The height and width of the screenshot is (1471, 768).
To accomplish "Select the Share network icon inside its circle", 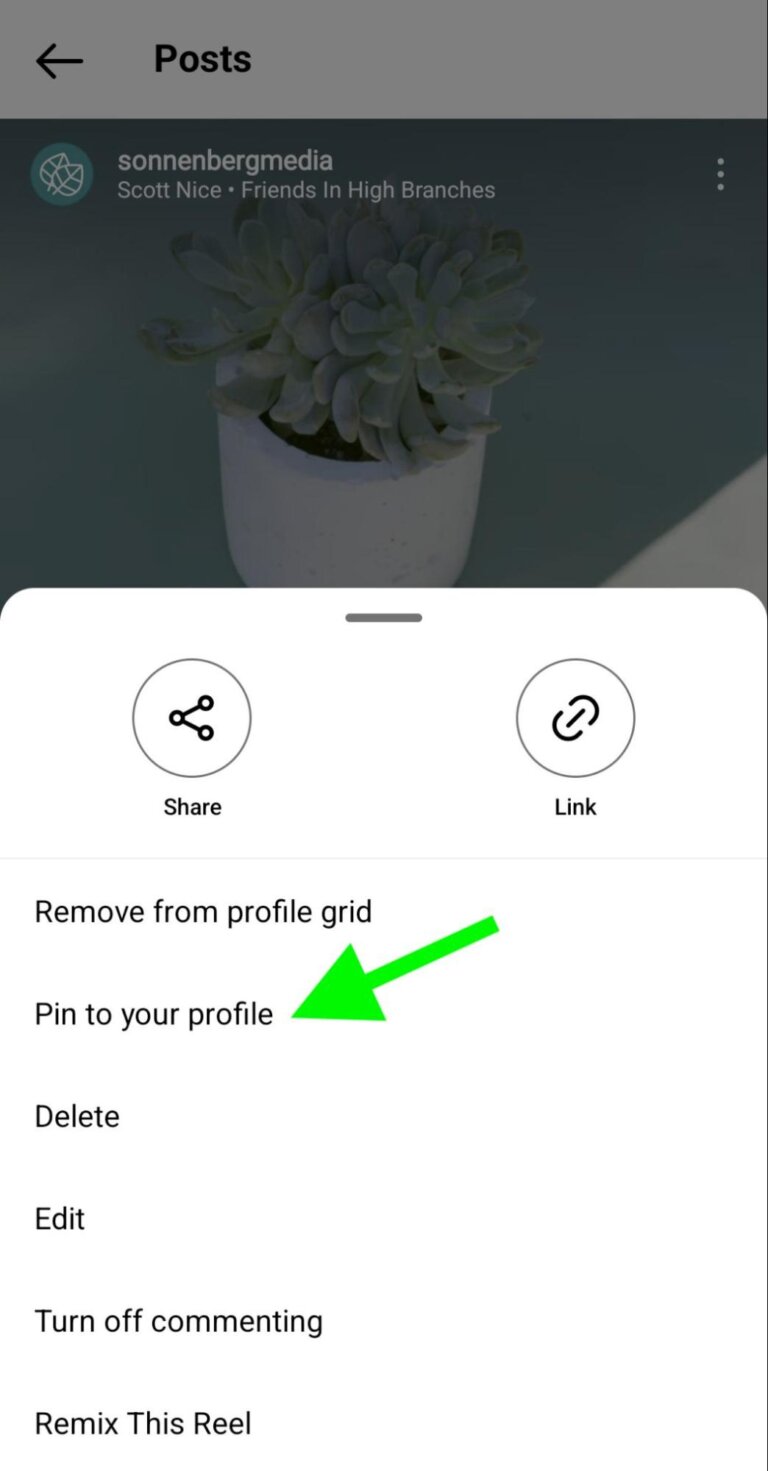I will coord(191,717).
